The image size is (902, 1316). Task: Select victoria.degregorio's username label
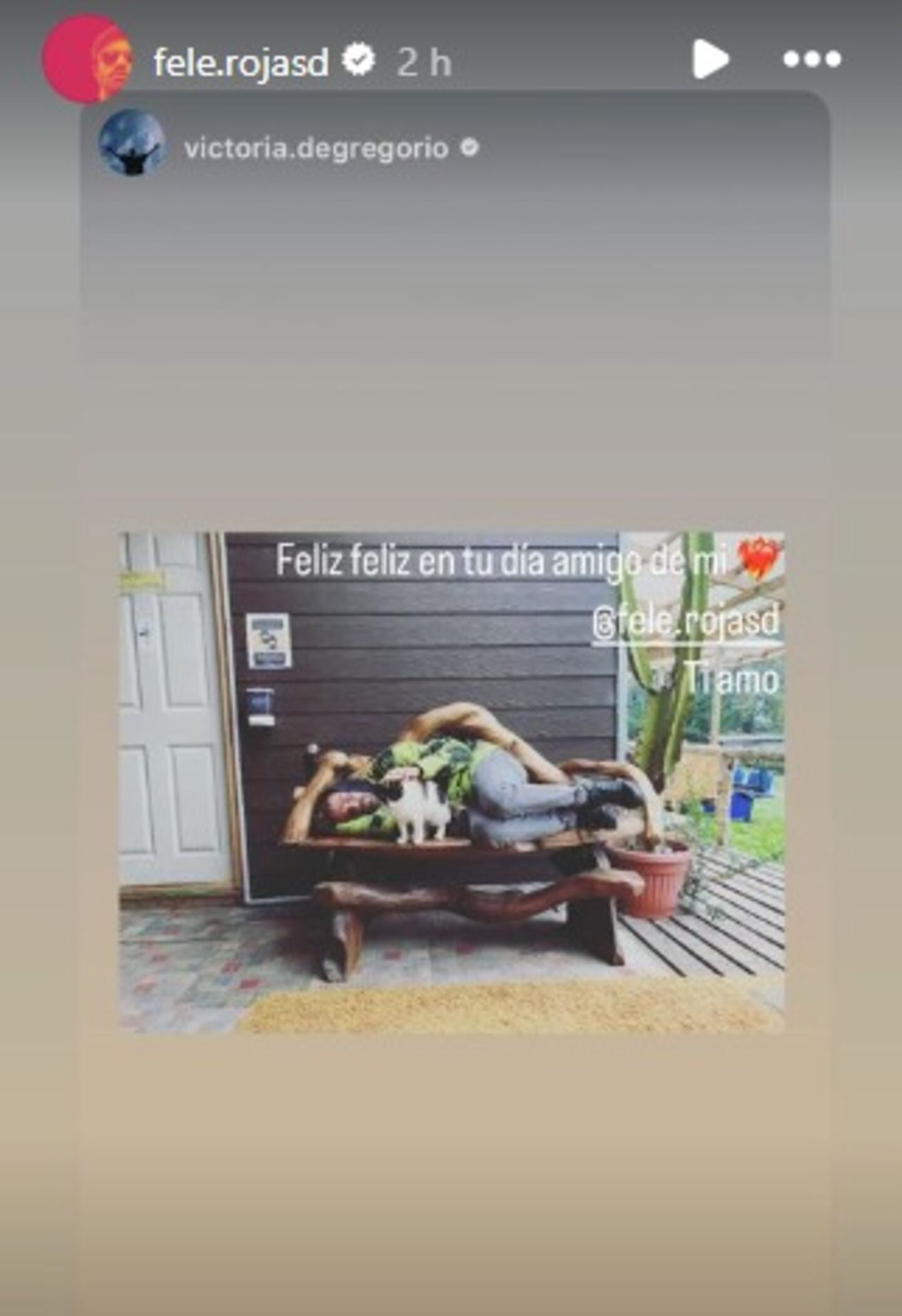pyautogui.click(x=316, y=148)
